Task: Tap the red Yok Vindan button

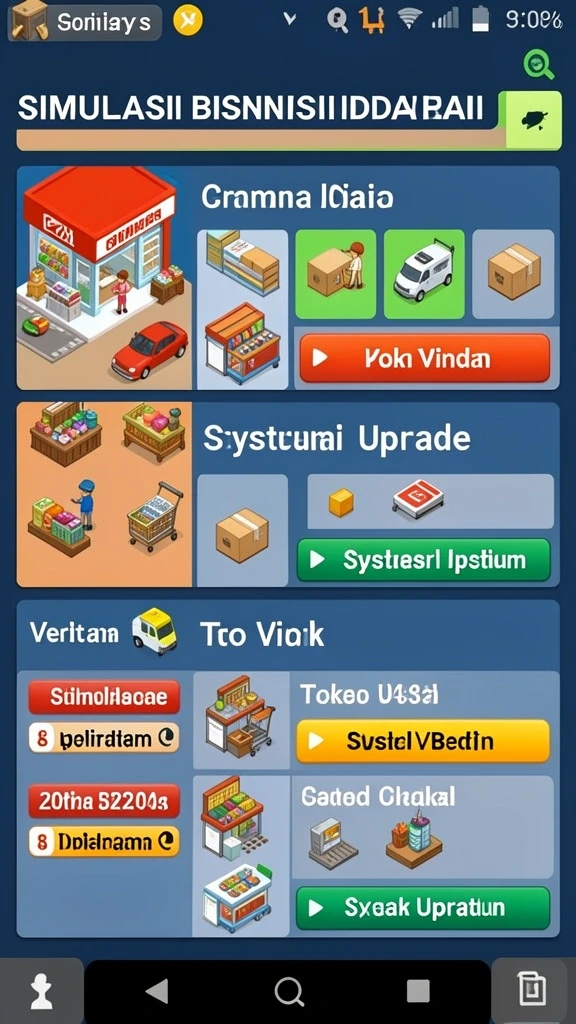Action: (x=424, y=358)
